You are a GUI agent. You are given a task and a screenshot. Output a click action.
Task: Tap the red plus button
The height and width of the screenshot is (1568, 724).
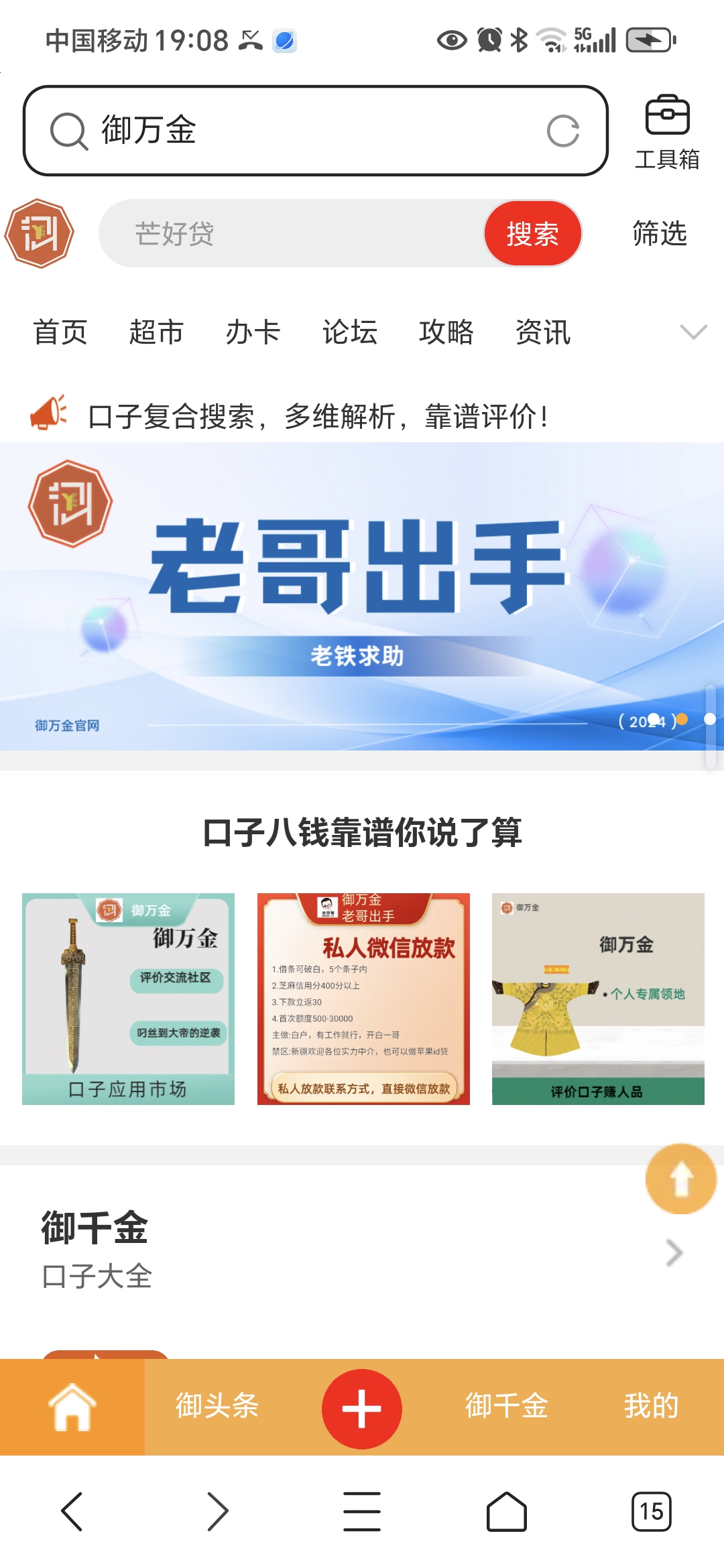pyautogui.click(x=362, y=1409)
